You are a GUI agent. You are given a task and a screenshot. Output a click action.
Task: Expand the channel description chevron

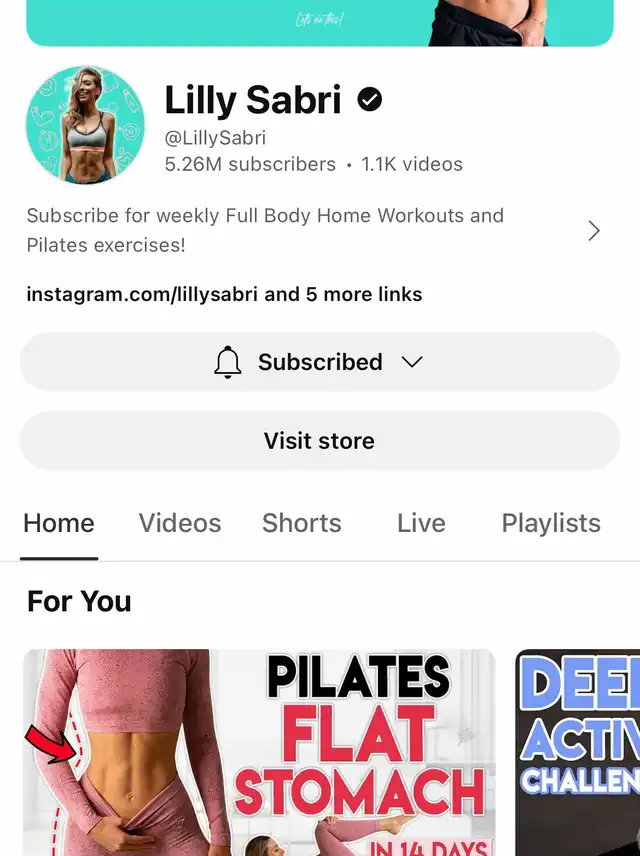[594, 231]
